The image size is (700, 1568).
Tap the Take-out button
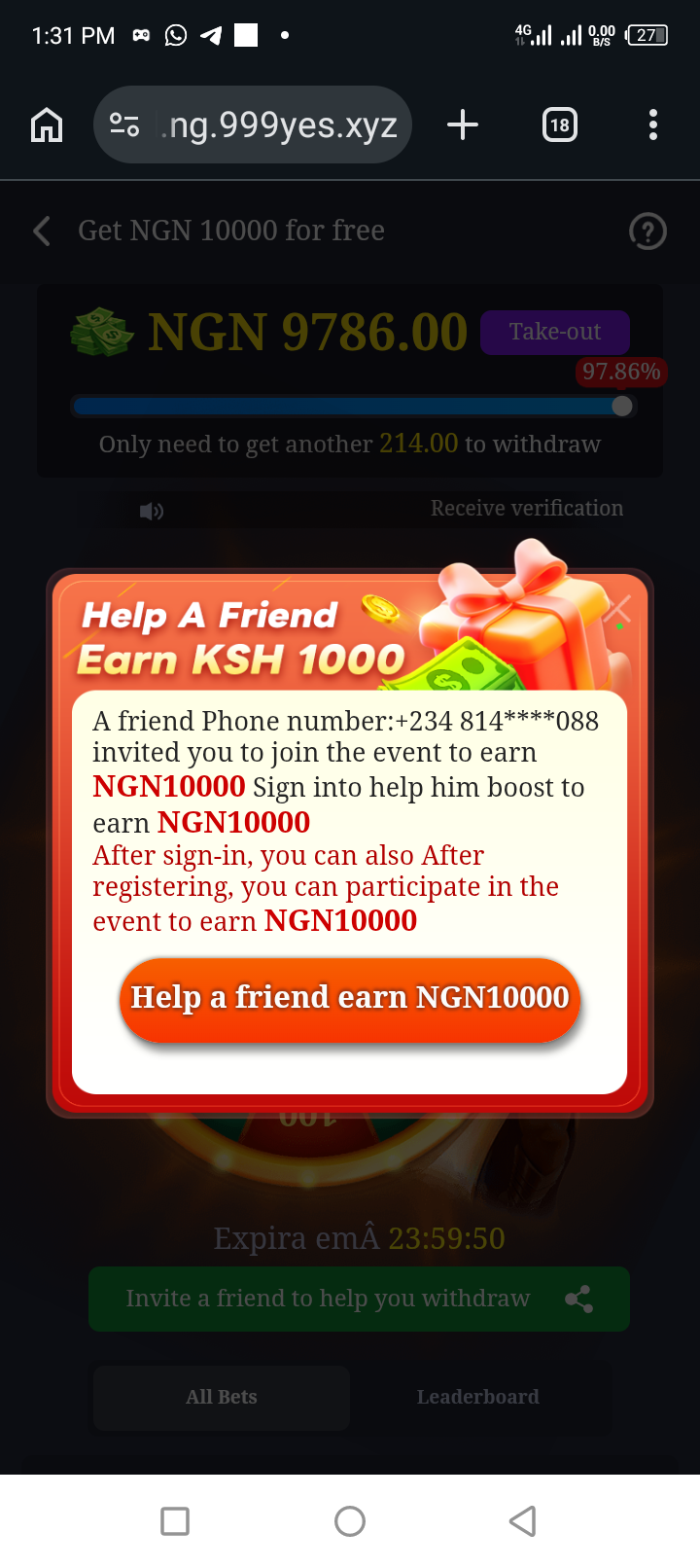[555, 332]
